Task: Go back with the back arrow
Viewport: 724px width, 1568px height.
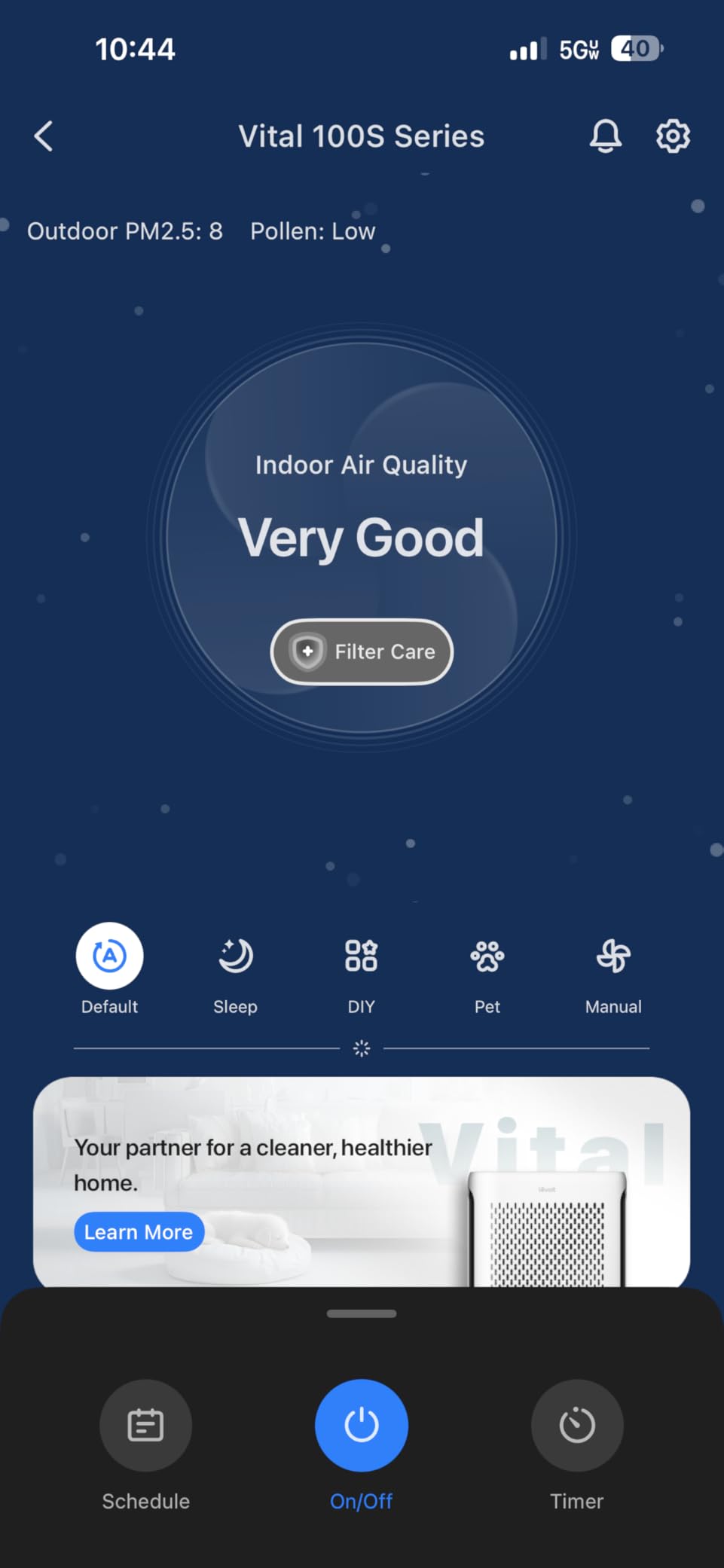Action: pyautogui.click(x=43, y=136)
